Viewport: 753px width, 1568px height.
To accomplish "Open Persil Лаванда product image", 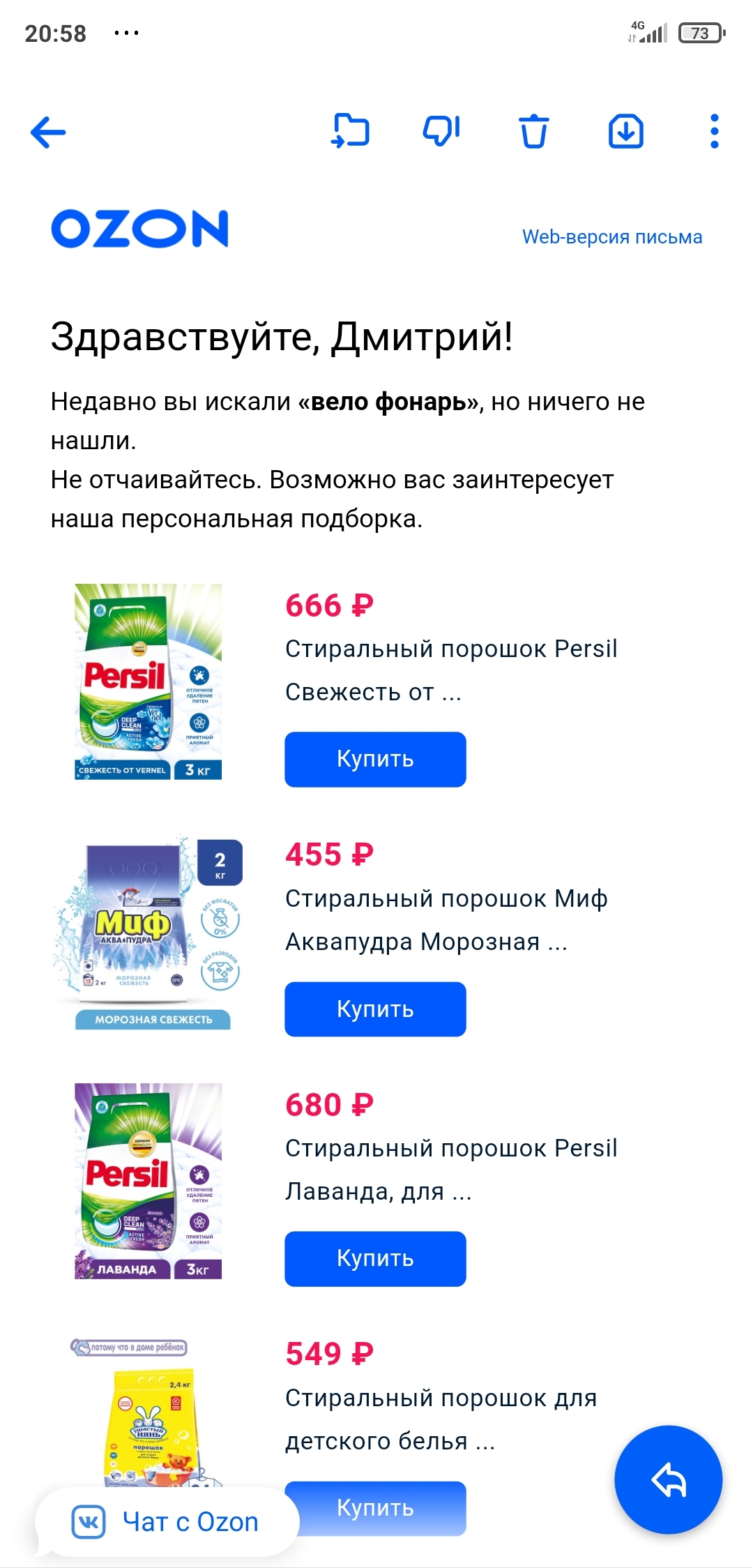I will point(148,1180).
